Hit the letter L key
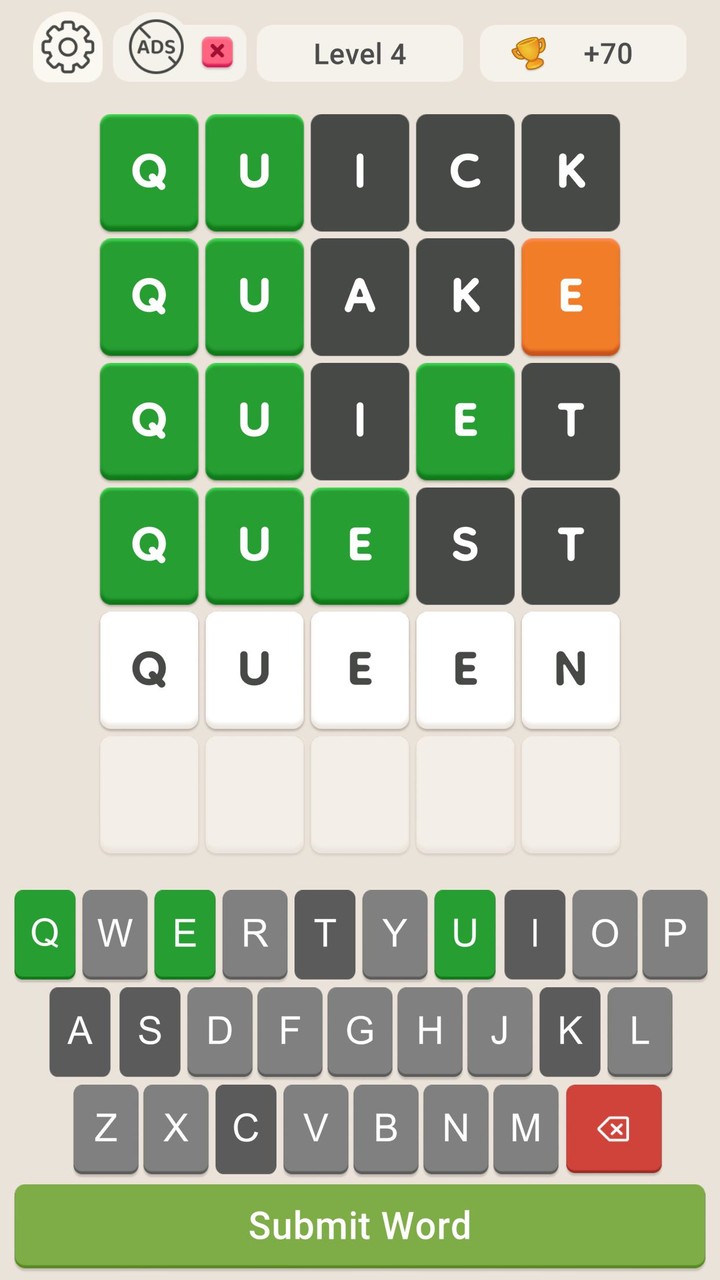720x1280 pixels. click(x=640, y=1031)
